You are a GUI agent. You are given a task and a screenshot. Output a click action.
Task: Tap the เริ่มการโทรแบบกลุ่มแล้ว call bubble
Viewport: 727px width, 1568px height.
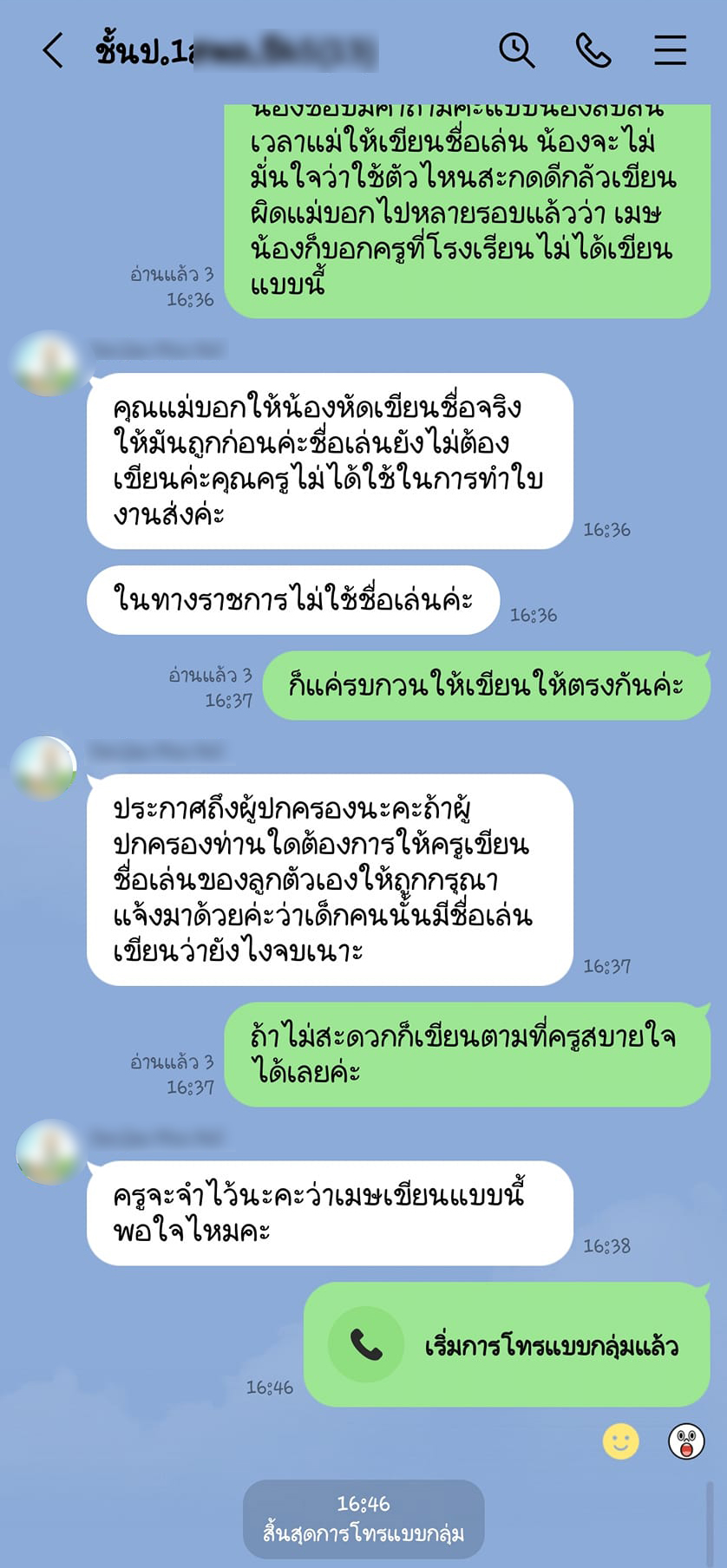coord(508,1345)
